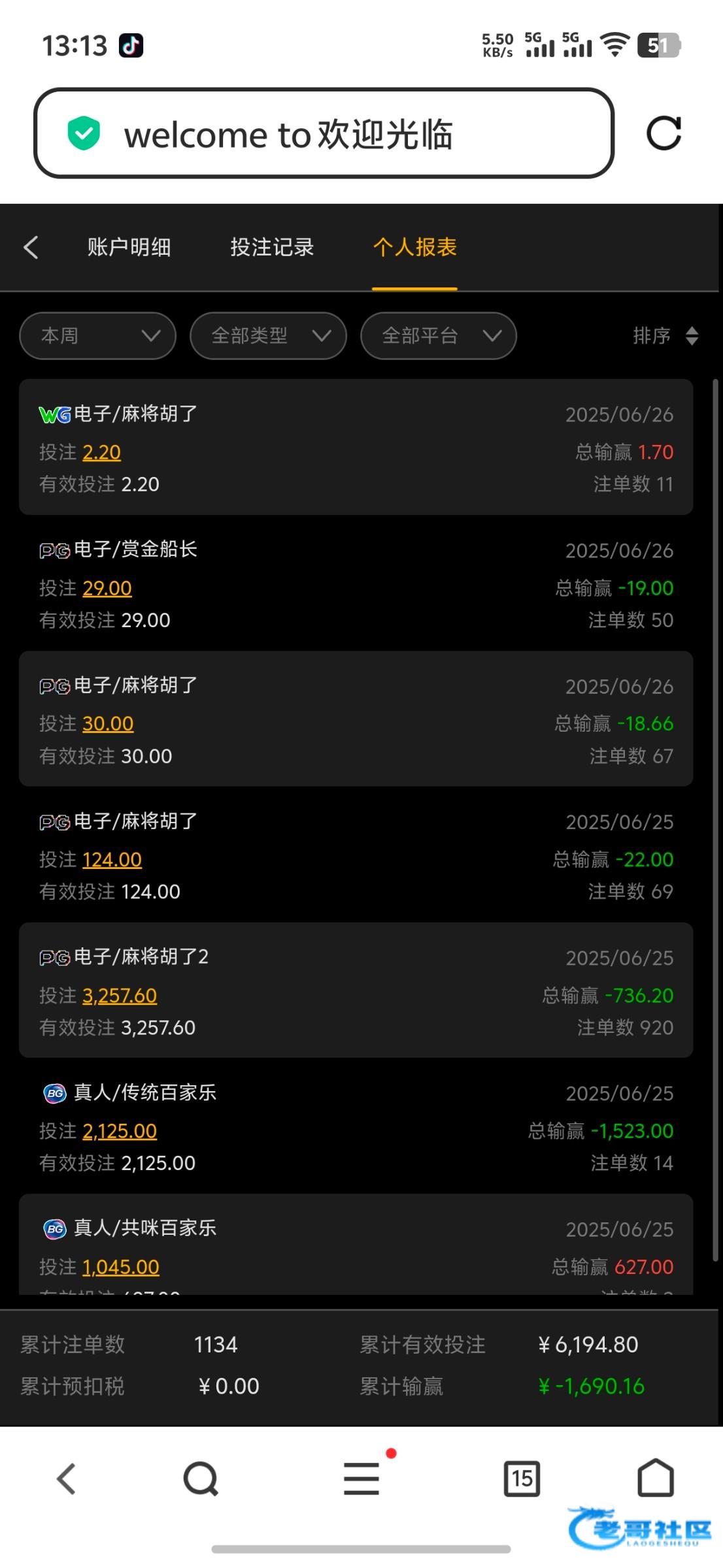The height and width of the screenshot is (1568, 723).
Task: Go to the browser home page
Action: (x=656, y=1477)
